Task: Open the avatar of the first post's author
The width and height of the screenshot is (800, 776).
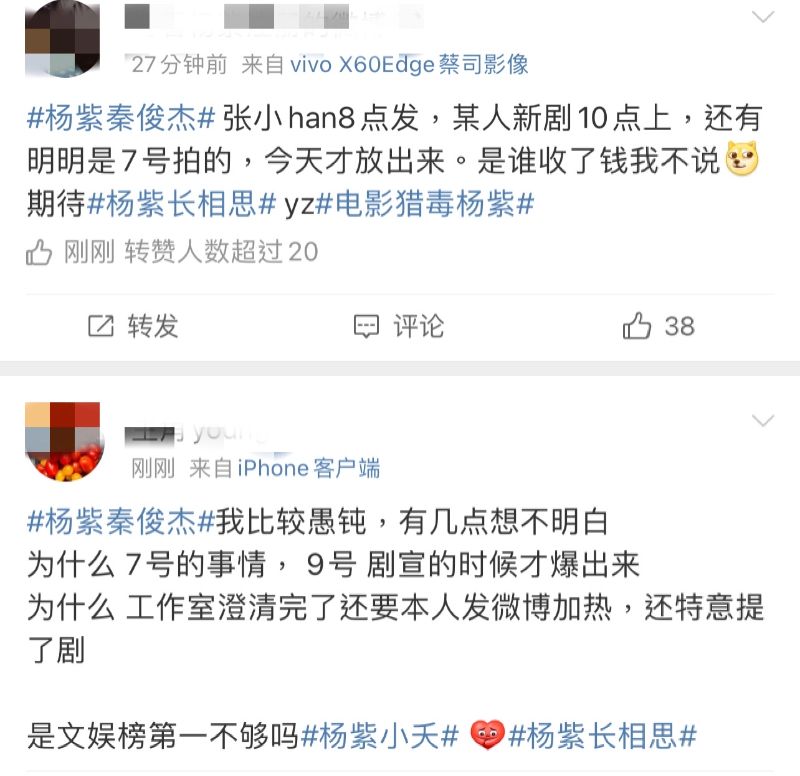Action: coord(63,37)
